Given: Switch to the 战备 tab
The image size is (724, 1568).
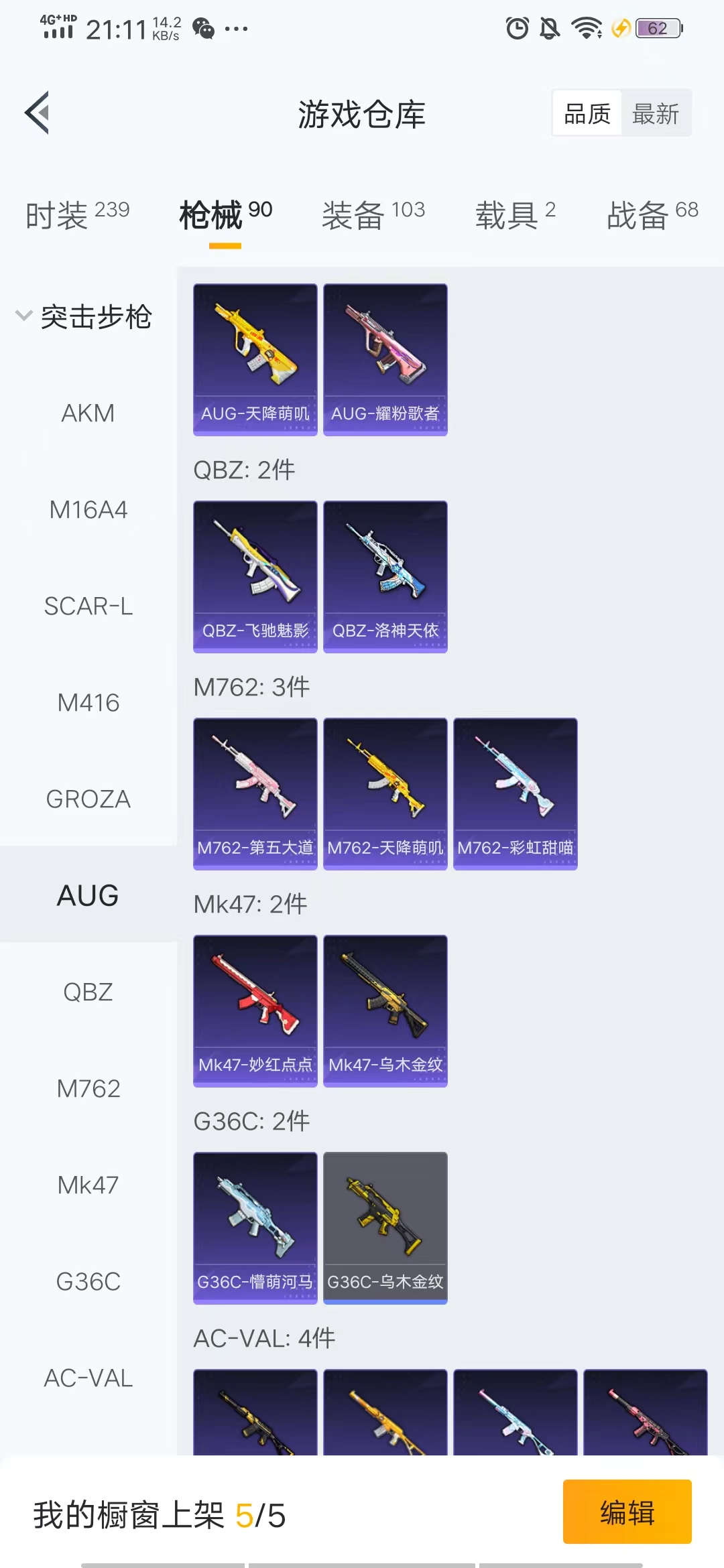Looking at the screenshot, I should coord(652,214).
